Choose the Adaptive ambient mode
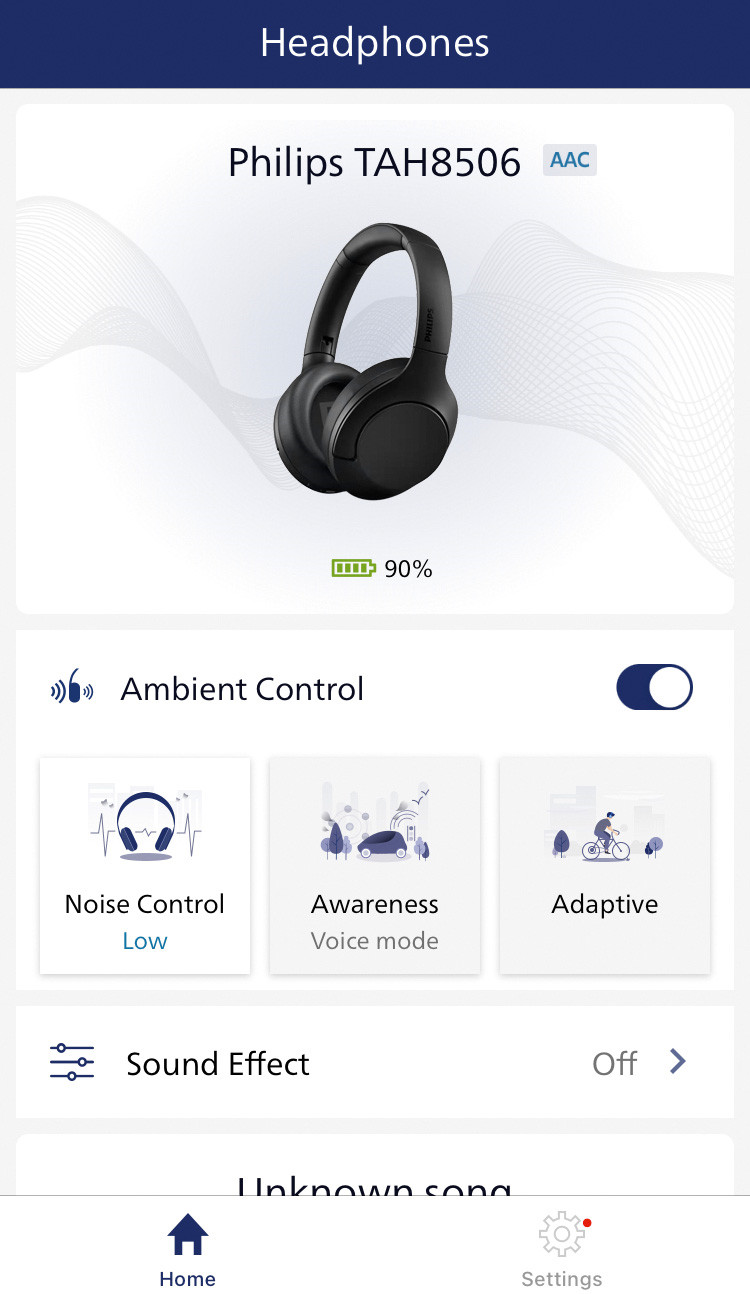 (x=605, y=865)
